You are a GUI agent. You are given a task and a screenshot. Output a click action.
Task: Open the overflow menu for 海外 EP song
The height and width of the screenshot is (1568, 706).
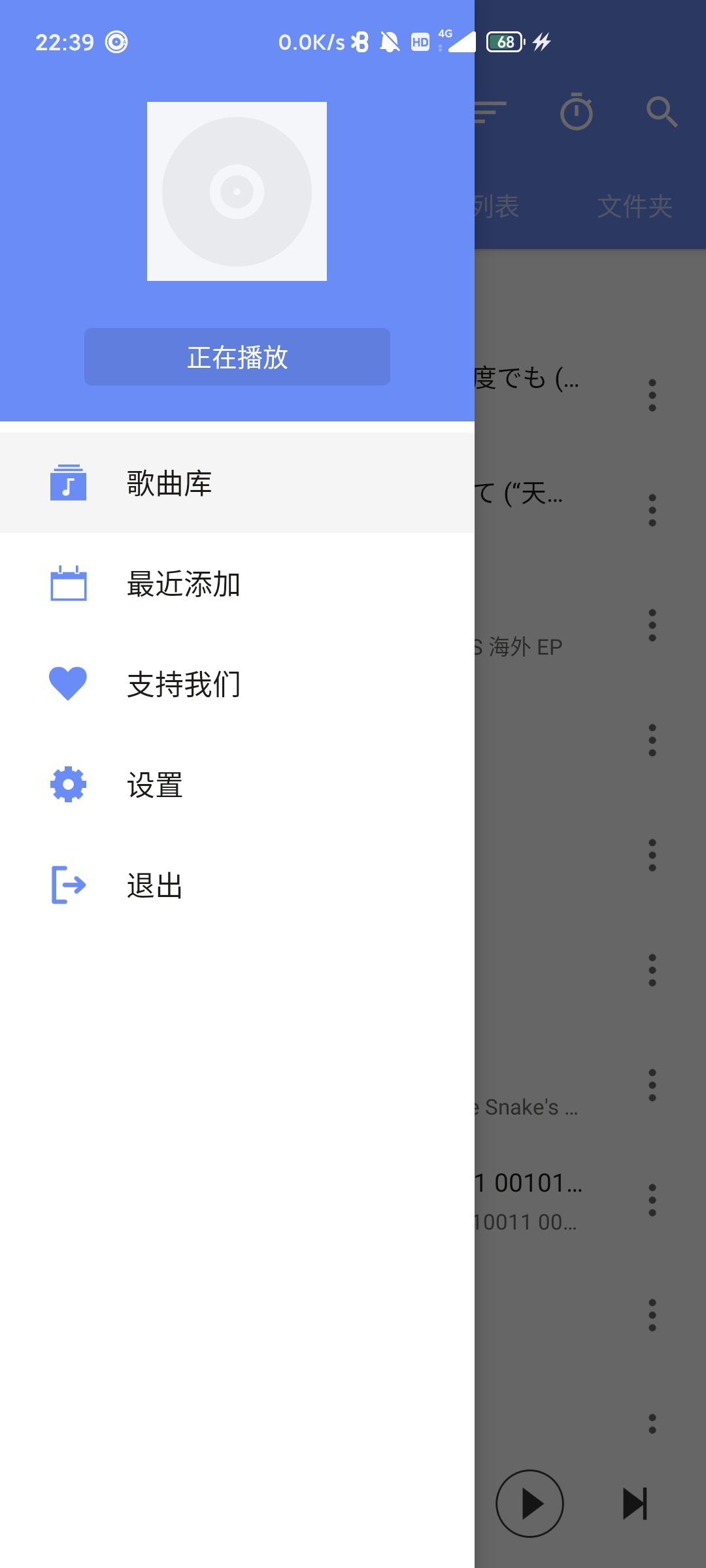click(652, 625)
